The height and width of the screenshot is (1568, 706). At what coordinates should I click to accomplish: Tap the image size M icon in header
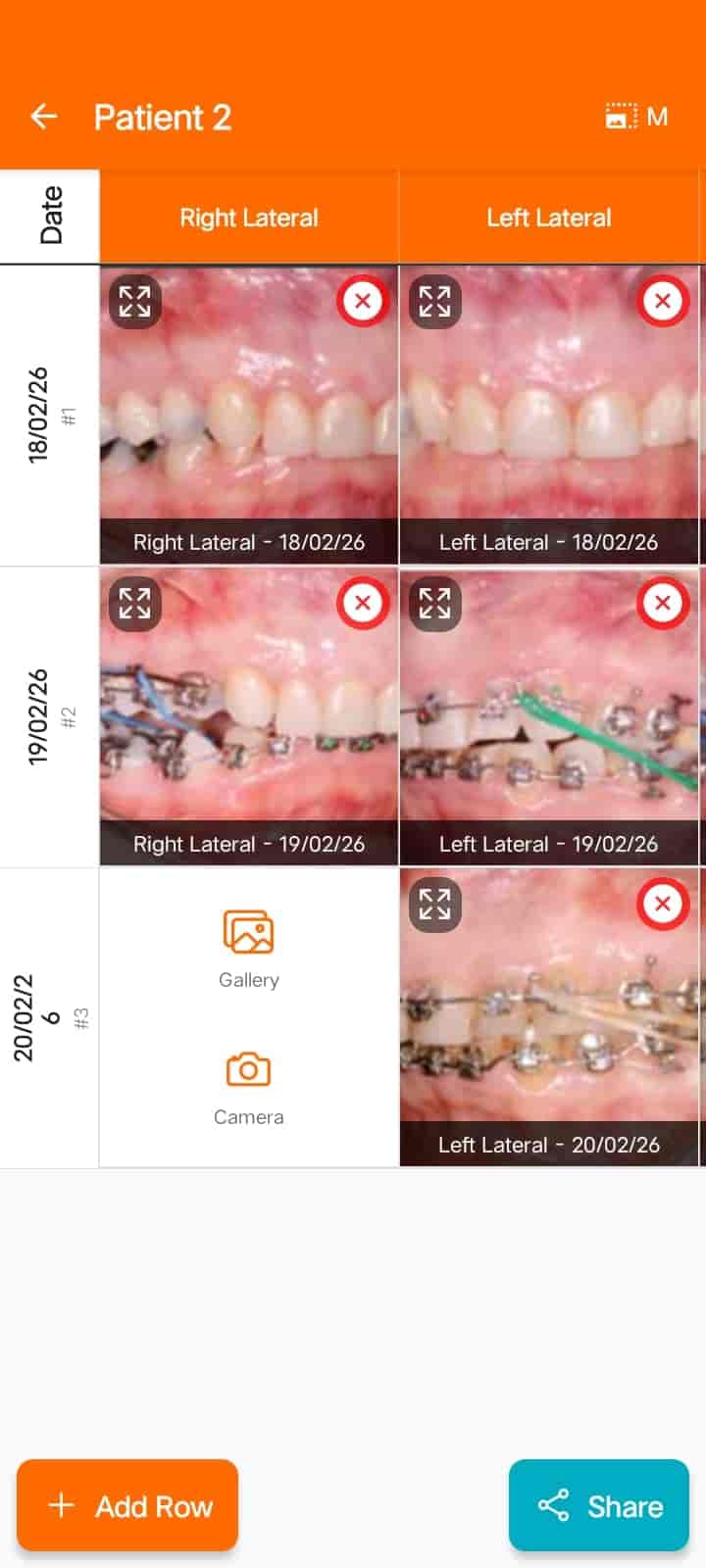point(635,117)
